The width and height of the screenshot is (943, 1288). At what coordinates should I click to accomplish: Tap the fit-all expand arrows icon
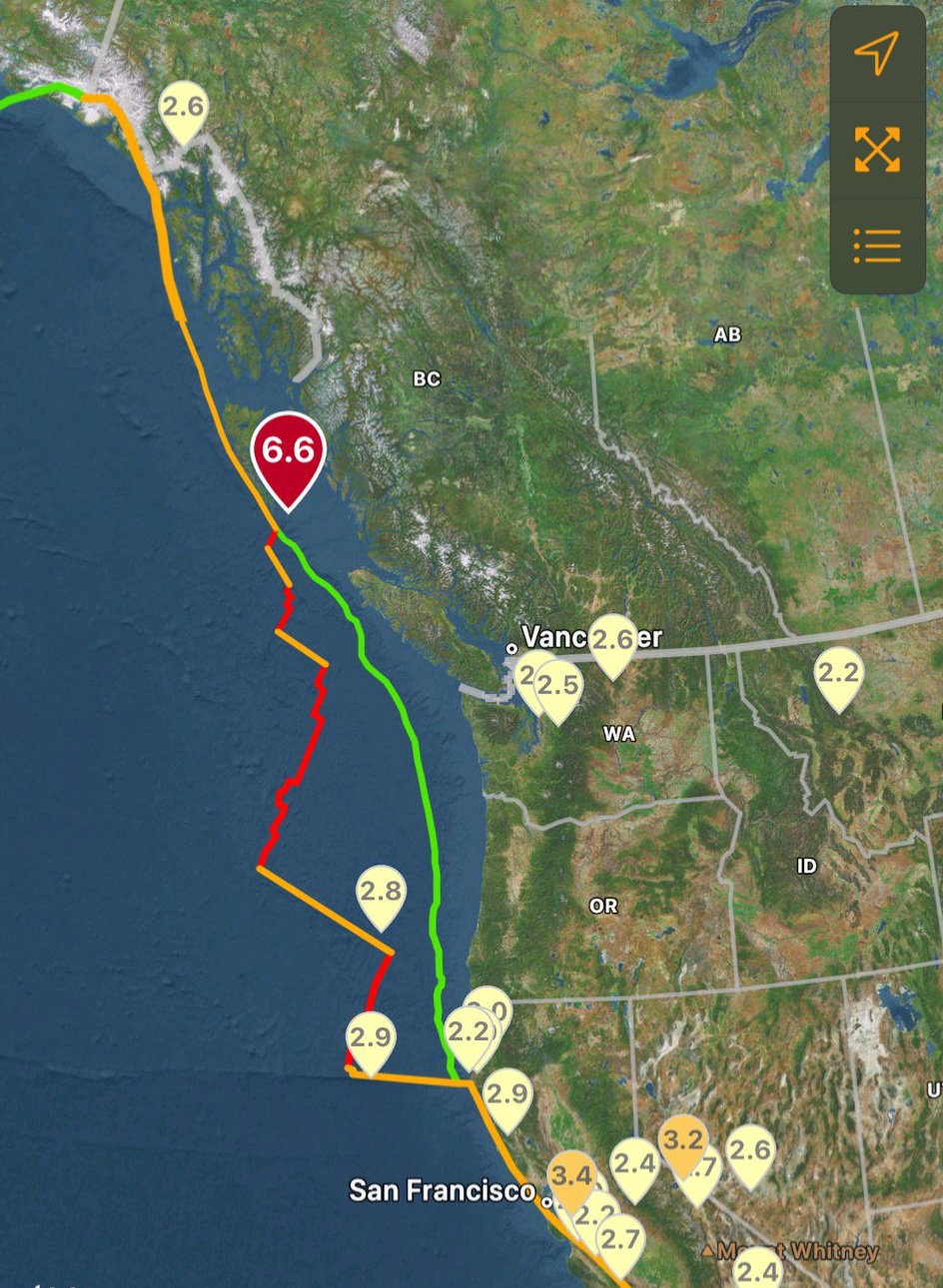pyautogui.click(x=877, y=150)
